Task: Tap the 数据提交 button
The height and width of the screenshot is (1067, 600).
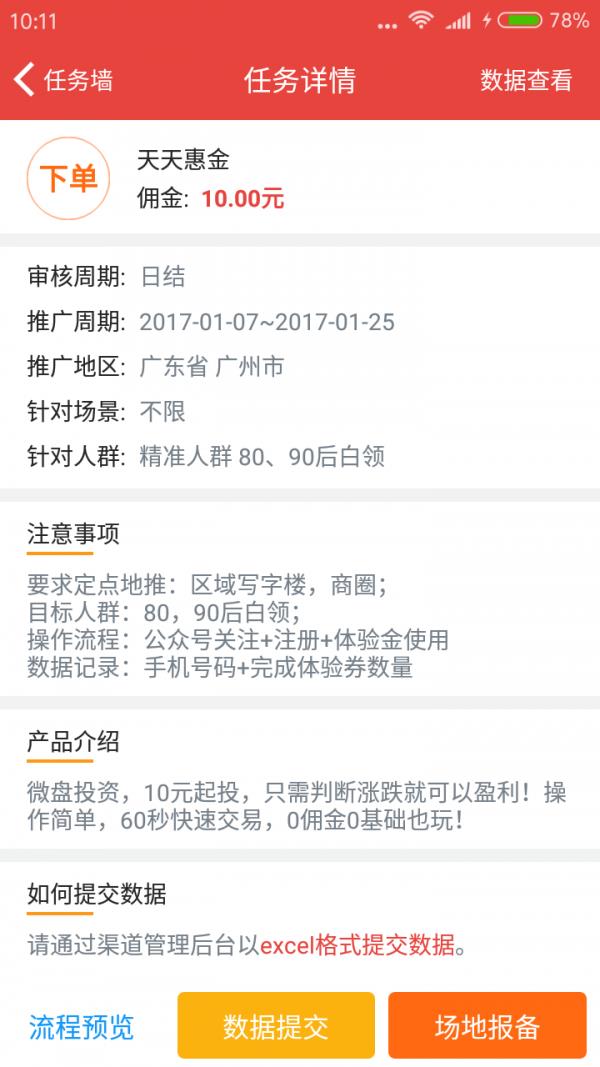Action: pyautogui.click(x=276, y=1025)
